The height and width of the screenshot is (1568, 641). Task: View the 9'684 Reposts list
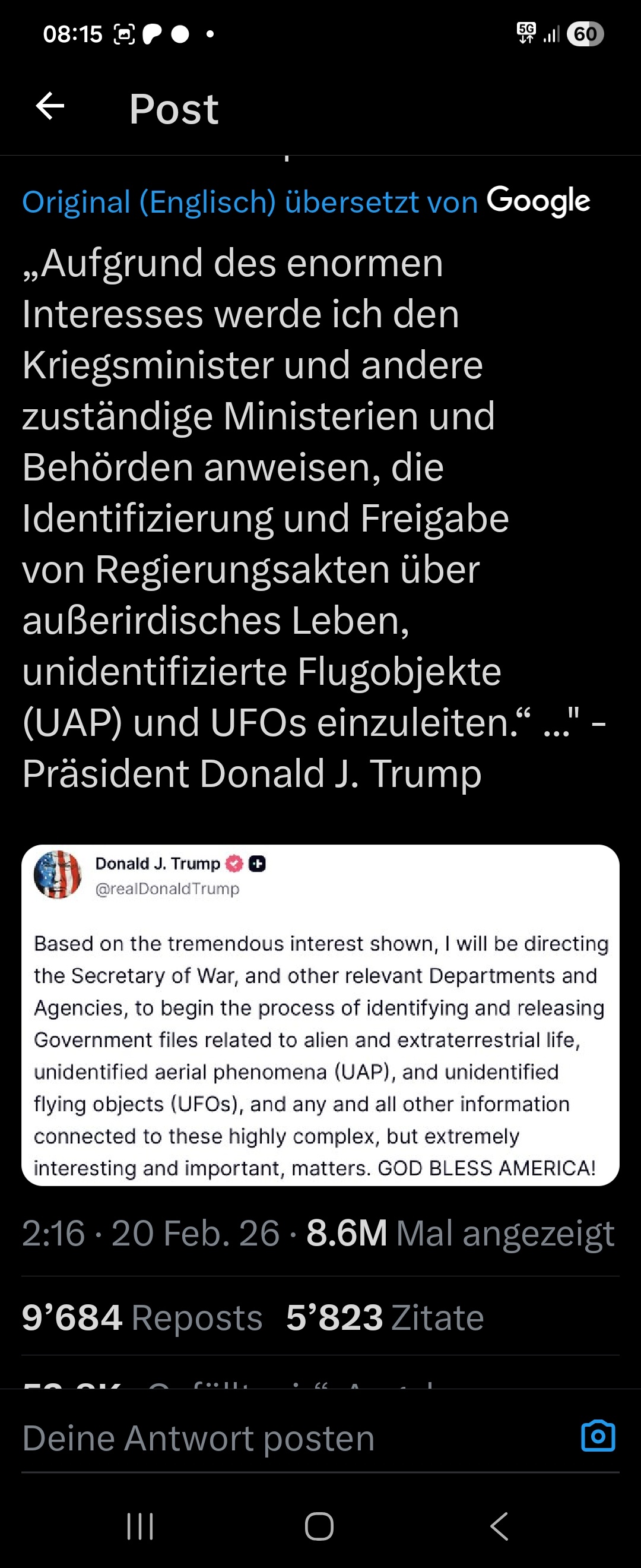coord(142,1318)
